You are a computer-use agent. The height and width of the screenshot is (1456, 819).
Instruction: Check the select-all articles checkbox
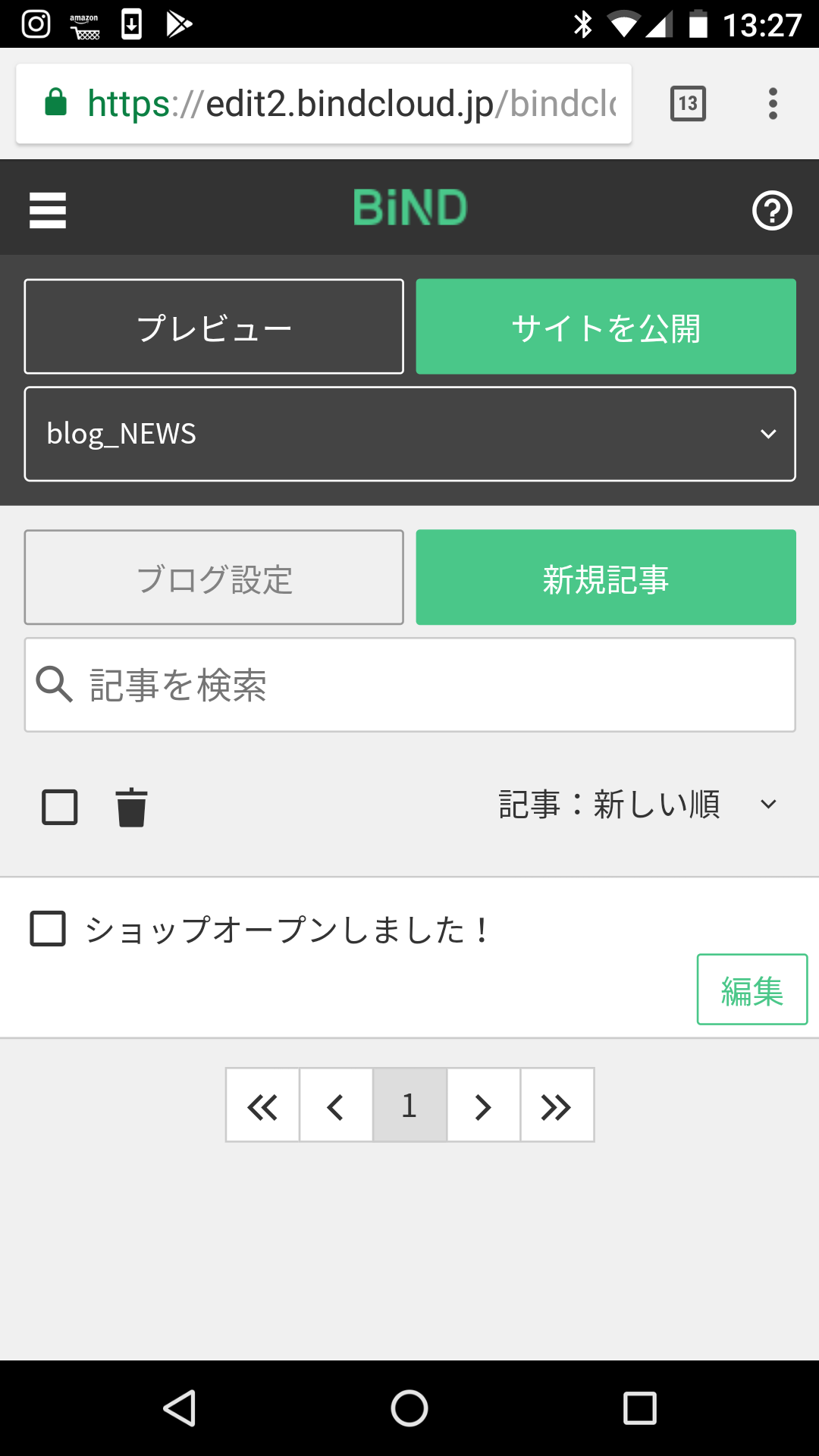pos(59,806)
